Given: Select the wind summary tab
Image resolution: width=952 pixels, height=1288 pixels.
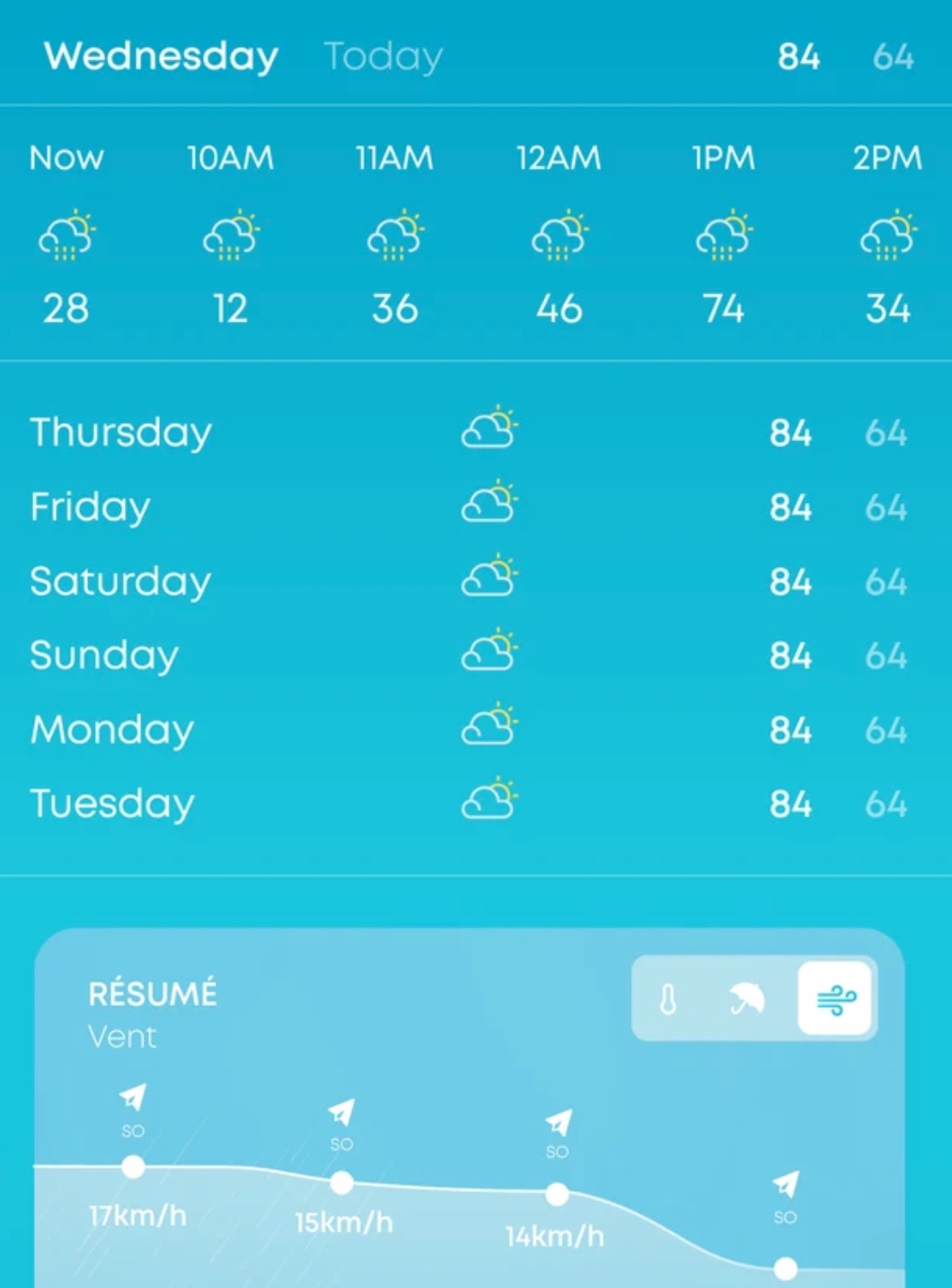Looking at the screenshot, I should click(x=835, y=999).
